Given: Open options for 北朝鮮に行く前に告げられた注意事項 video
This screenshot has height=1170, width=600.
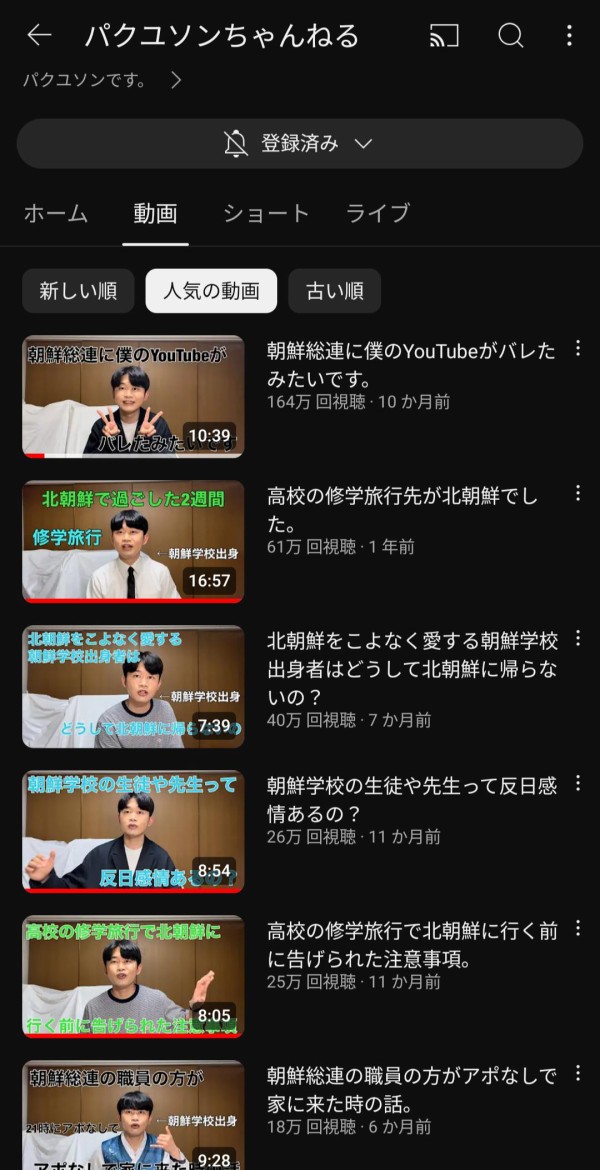Looking at the screenshot, I should click(x=577, y=928).
